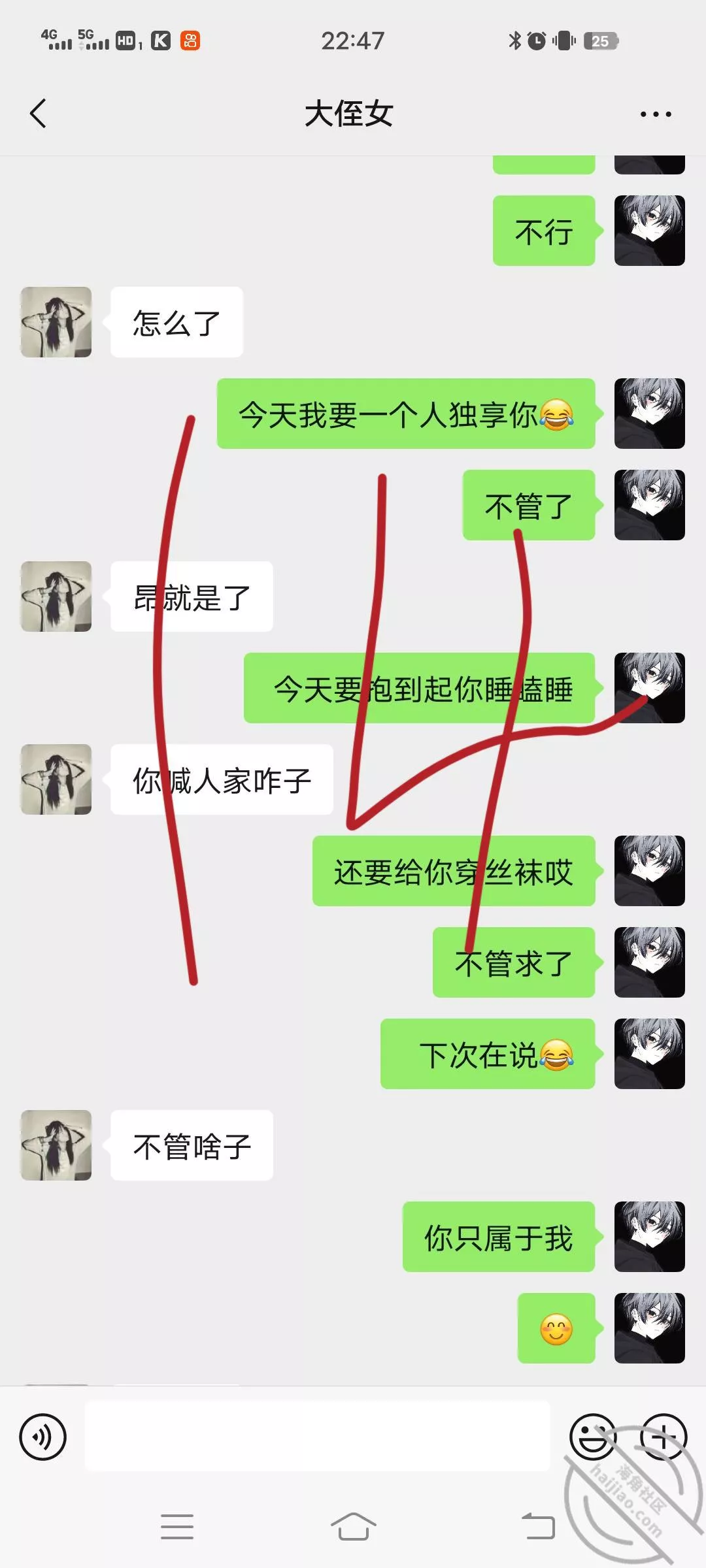Open the chat's three-dot options menu
706x1568 pixels.
tap(655, 114)
